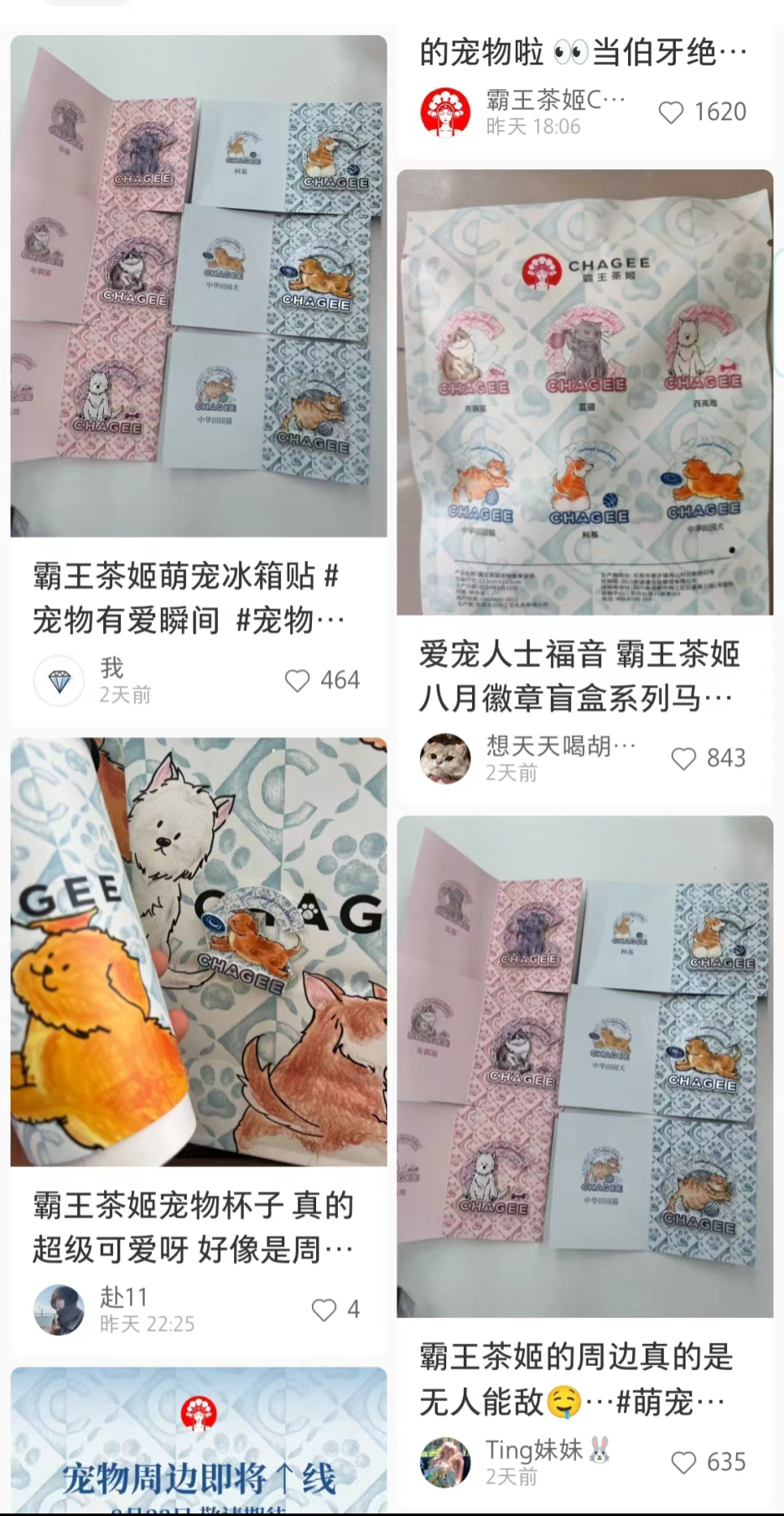Like 赴11's pet cup post
Viewport: 784px width, 1516px height.
coord(324,1310)
